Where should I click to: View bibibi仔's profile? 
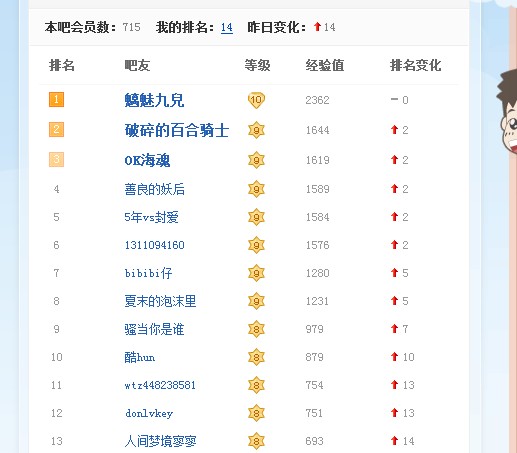(x=148, y=273)
